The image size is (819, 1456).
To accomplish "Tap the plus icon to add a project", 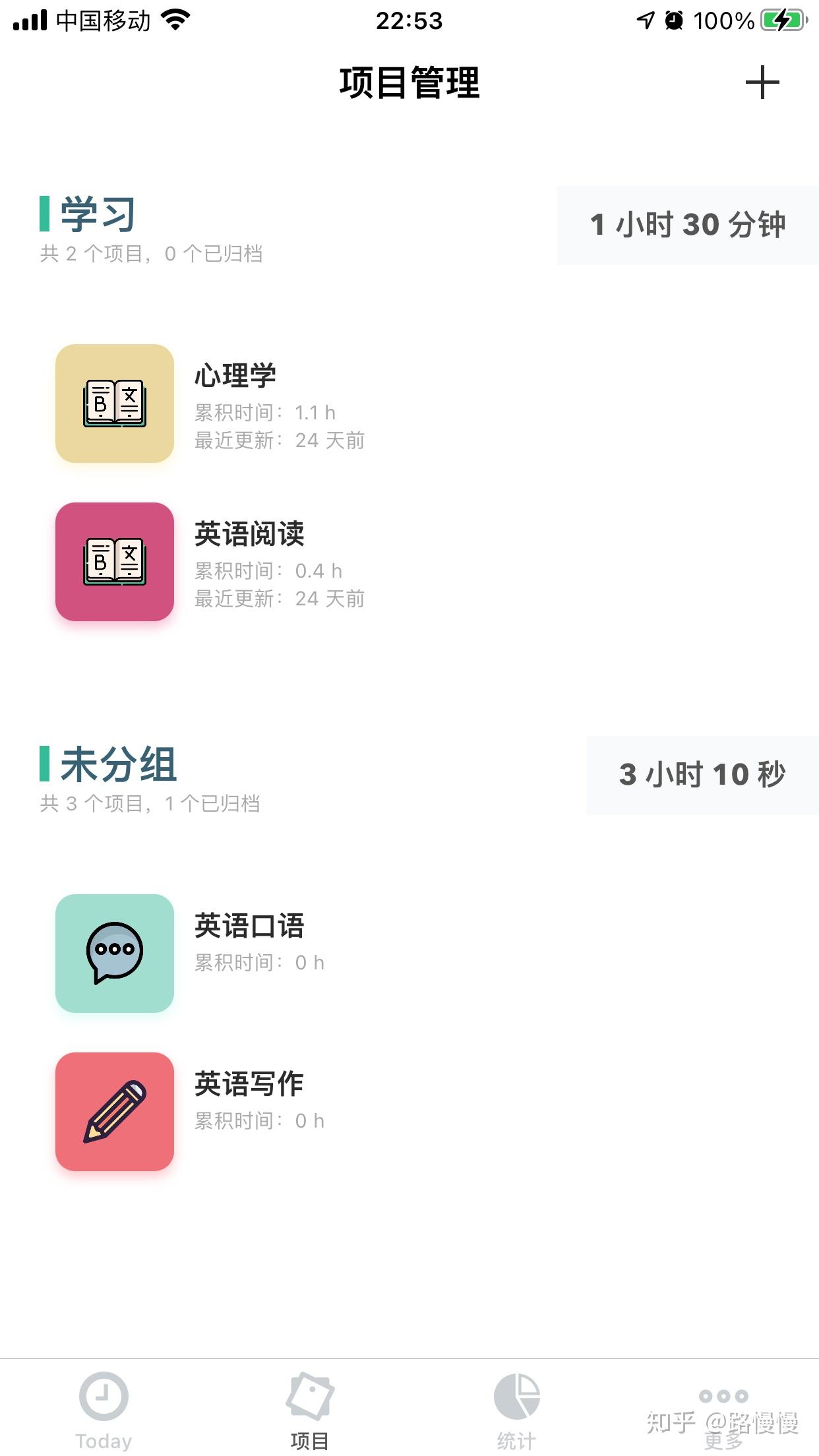I will pyautogui.click(x=762, y=84).
